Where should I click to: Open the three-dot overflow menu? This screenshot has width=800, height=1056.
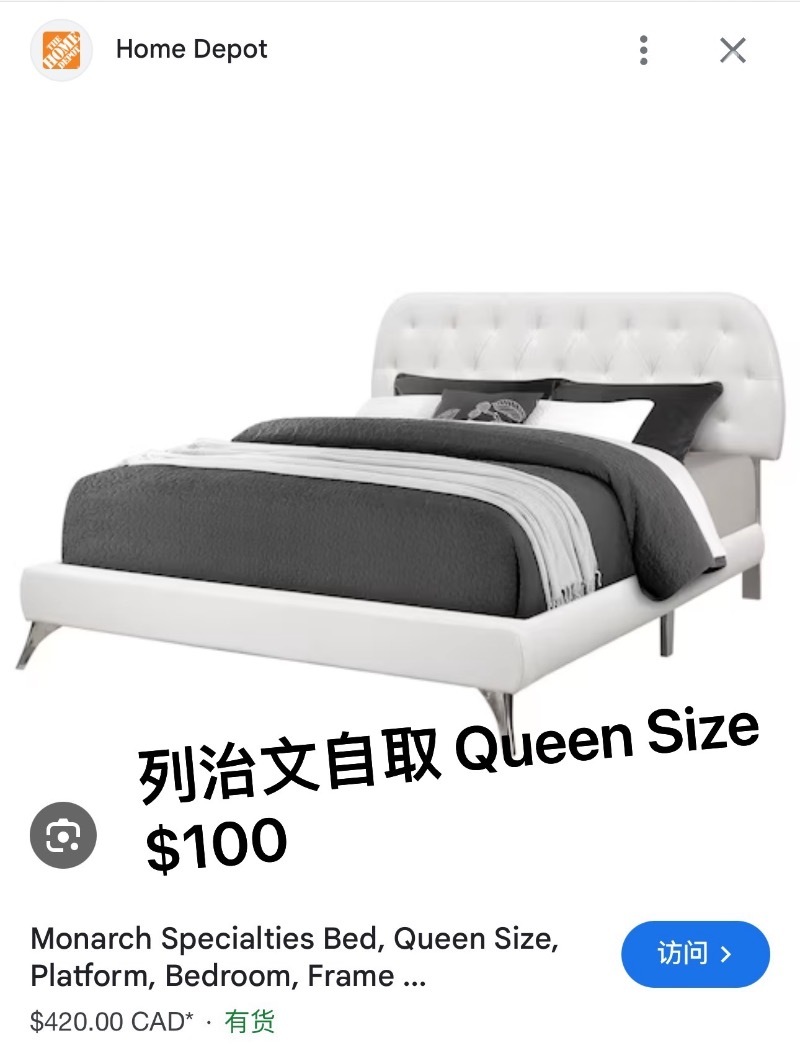644,50
